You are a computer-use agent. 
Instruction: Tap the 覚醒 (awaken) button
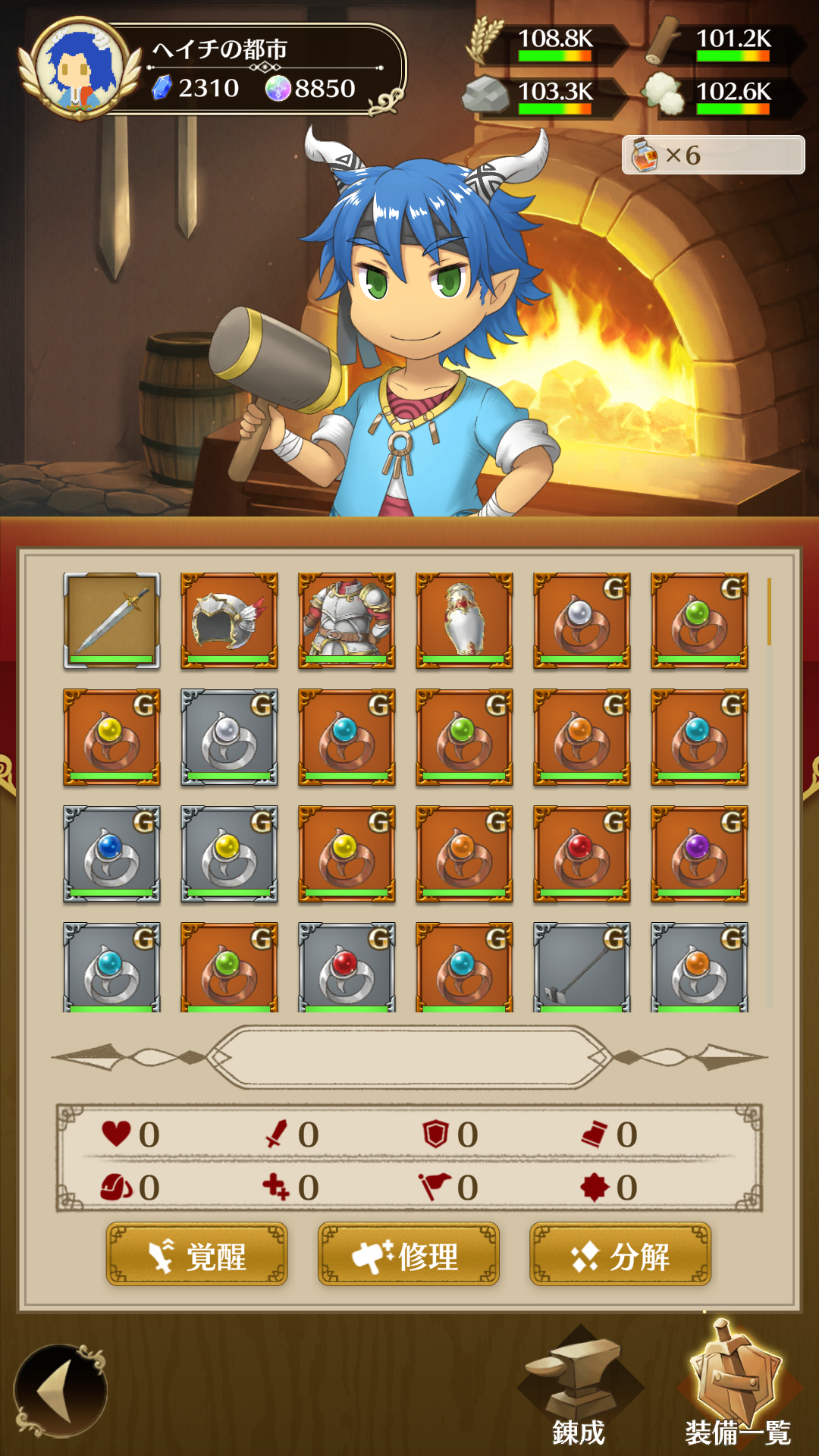point(196,1255)
